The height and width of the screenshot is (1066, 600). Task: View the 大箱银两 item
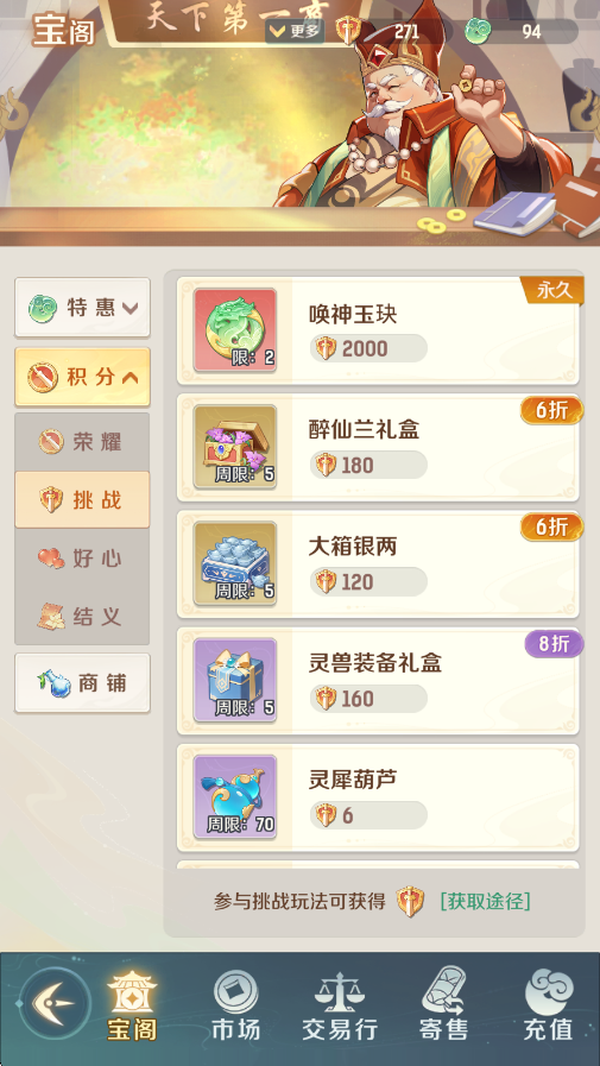[378, 564]
